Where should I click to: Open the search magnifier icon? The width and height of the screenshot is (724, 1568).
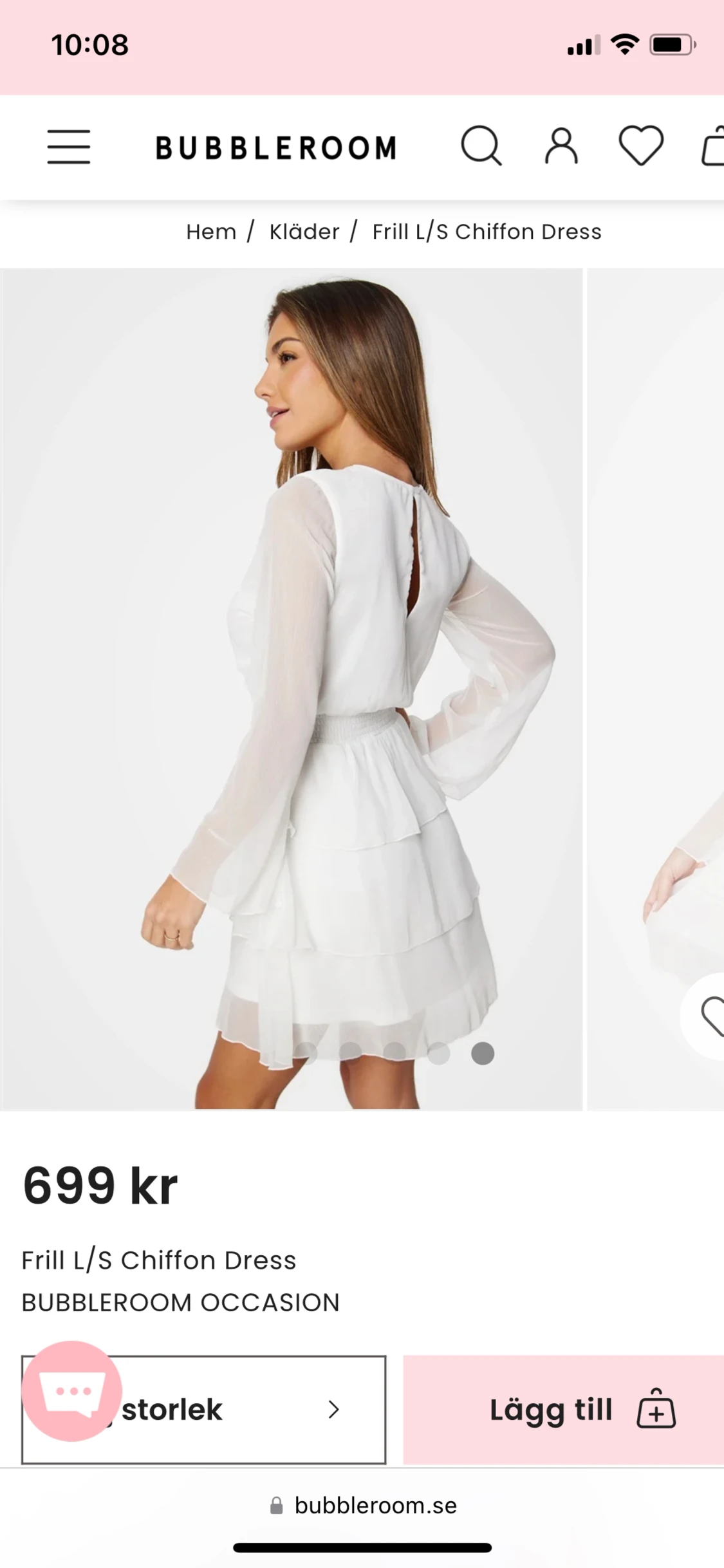[481, 146]
